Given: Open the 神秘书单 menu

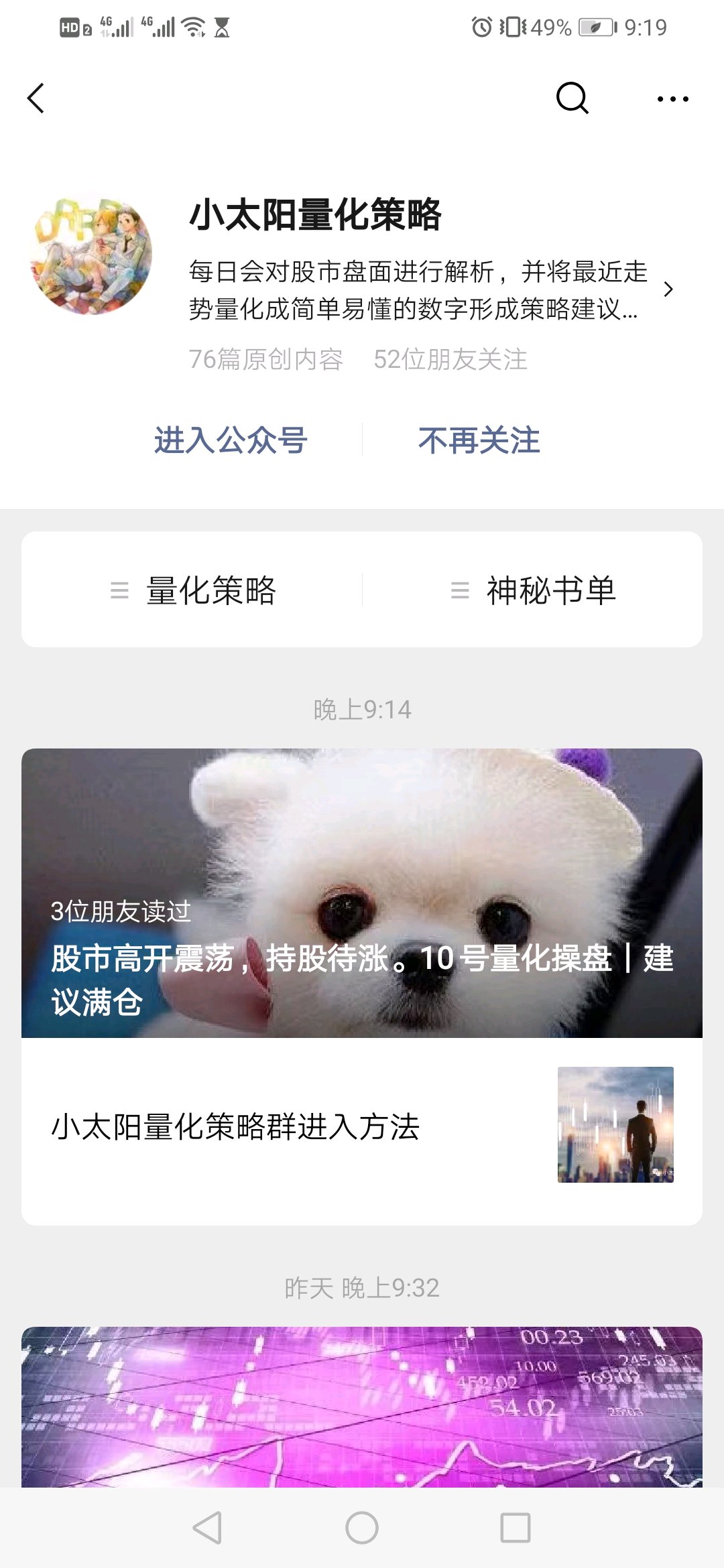Looking at the screenshot, I should [x=533, y=590].
